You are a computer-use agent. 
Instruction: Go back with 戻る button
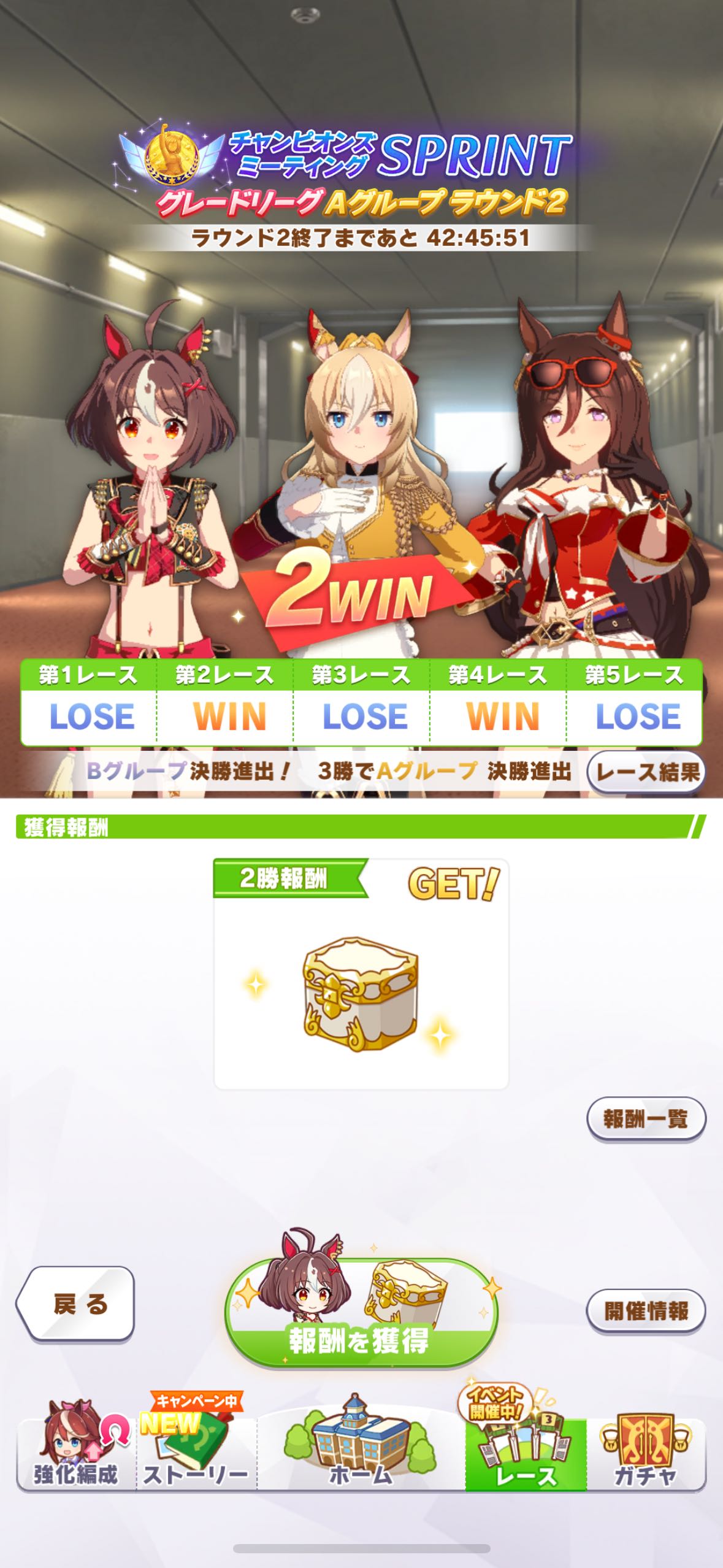77,1304
